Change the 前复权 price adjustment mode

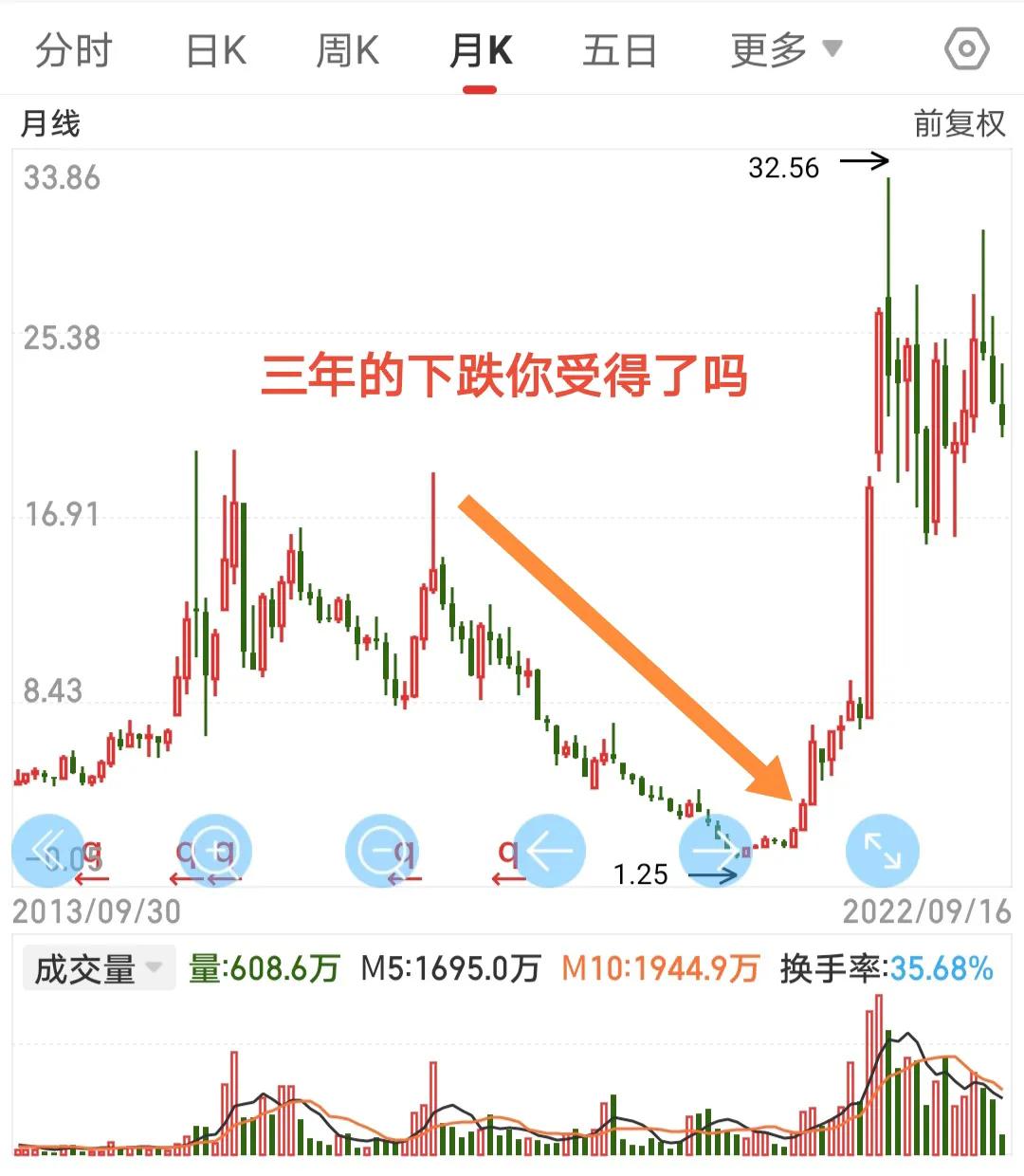point(959,123)
